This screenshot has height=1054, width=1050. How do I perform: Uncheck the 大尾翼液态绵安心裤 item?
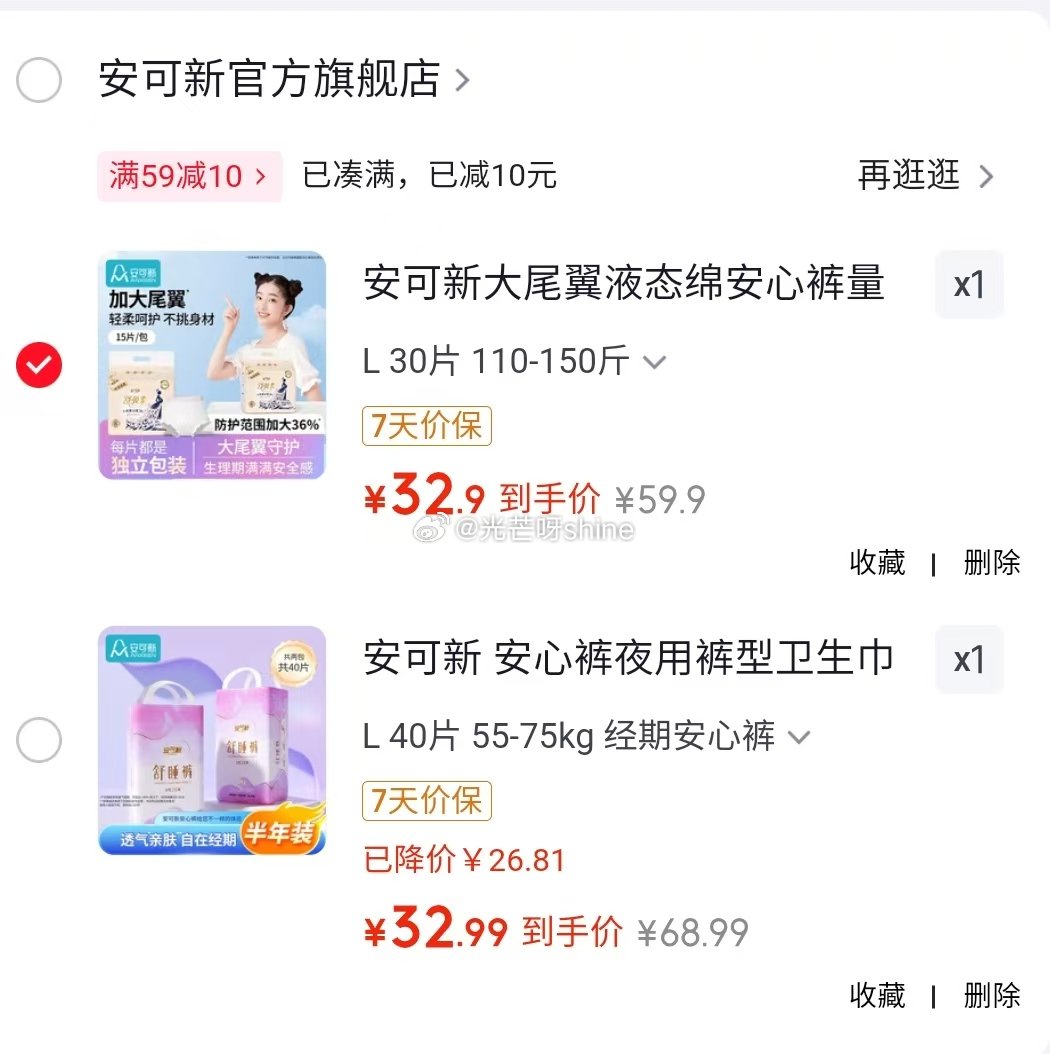coord(39,366)
